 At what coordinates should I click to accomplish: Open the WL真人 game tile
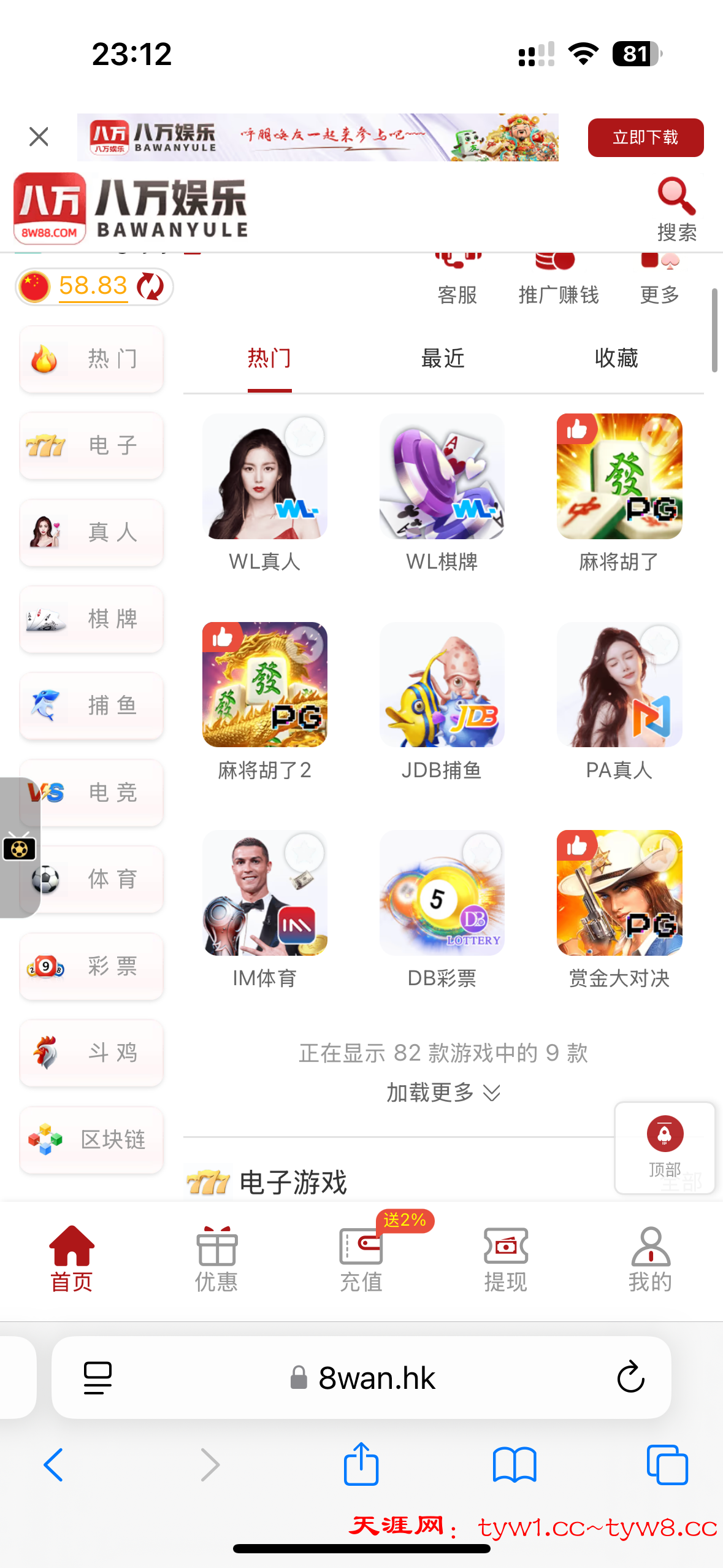(x=264, y=477)
